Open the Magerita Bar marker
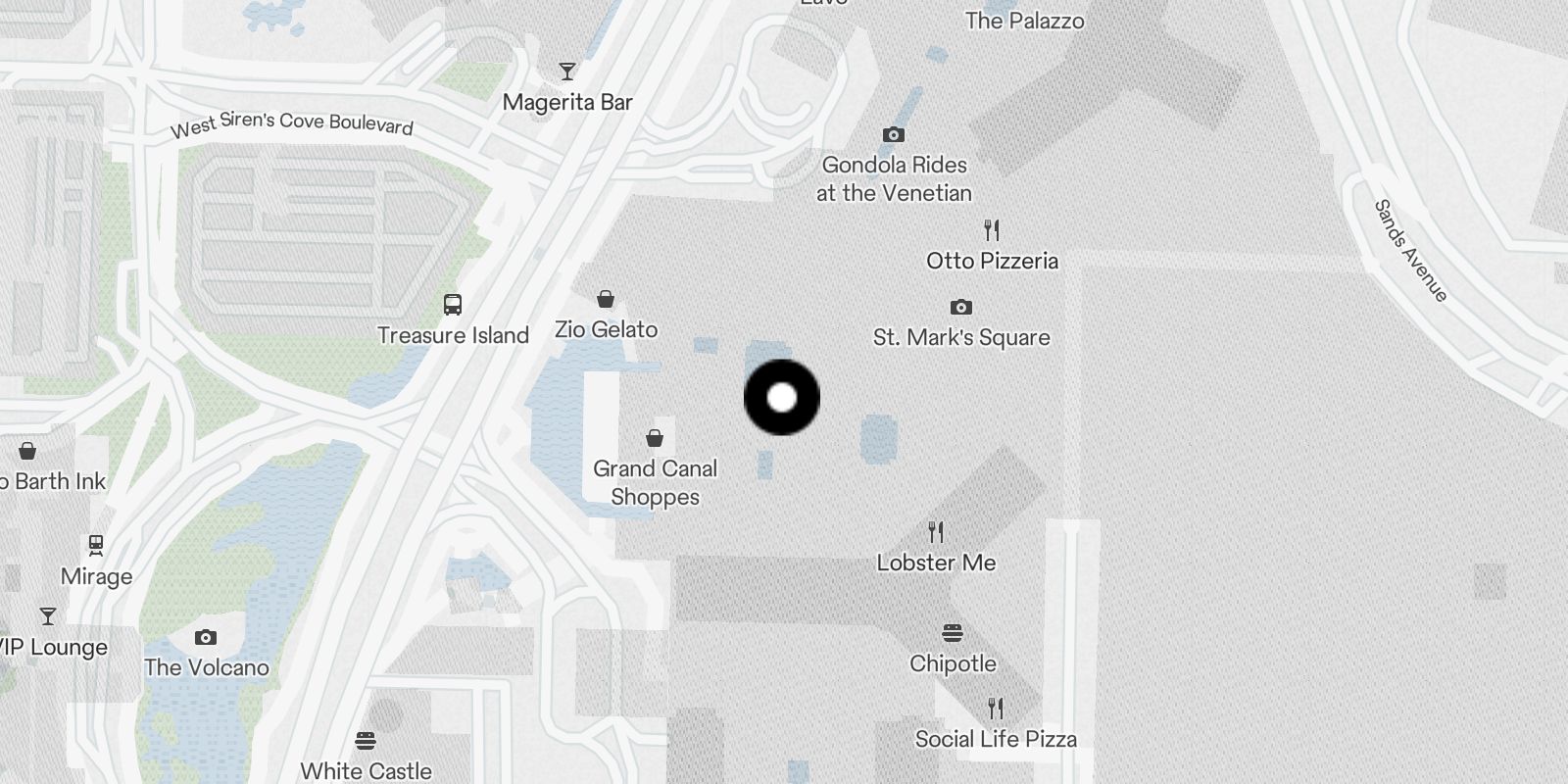The image size is (1568, 784). point(567,72)
